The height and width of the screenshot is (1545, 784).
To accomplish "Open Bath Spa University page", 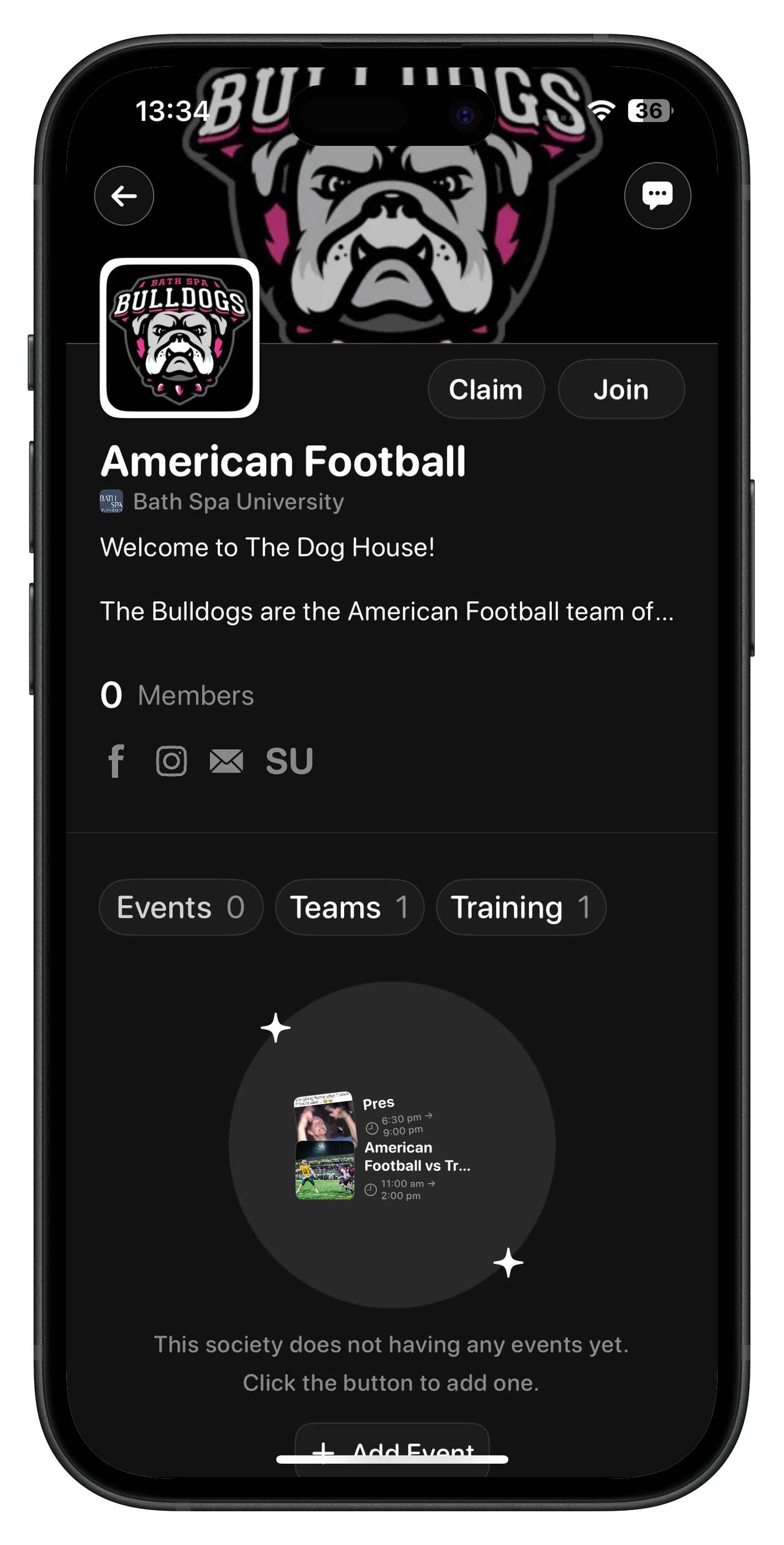I will (x=238, y=501).
